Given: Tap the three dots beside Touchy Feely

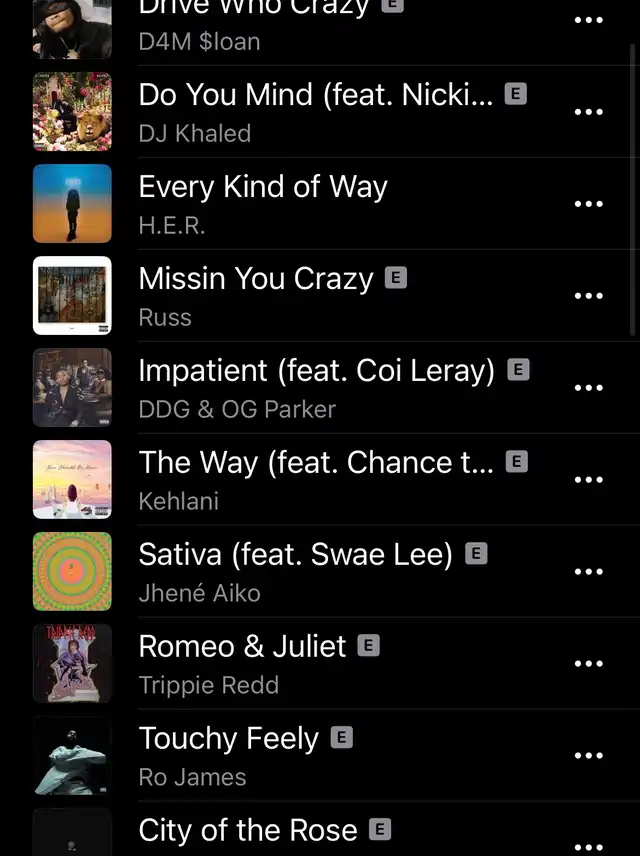Looking at the screenshot, I should pos(588,755).
